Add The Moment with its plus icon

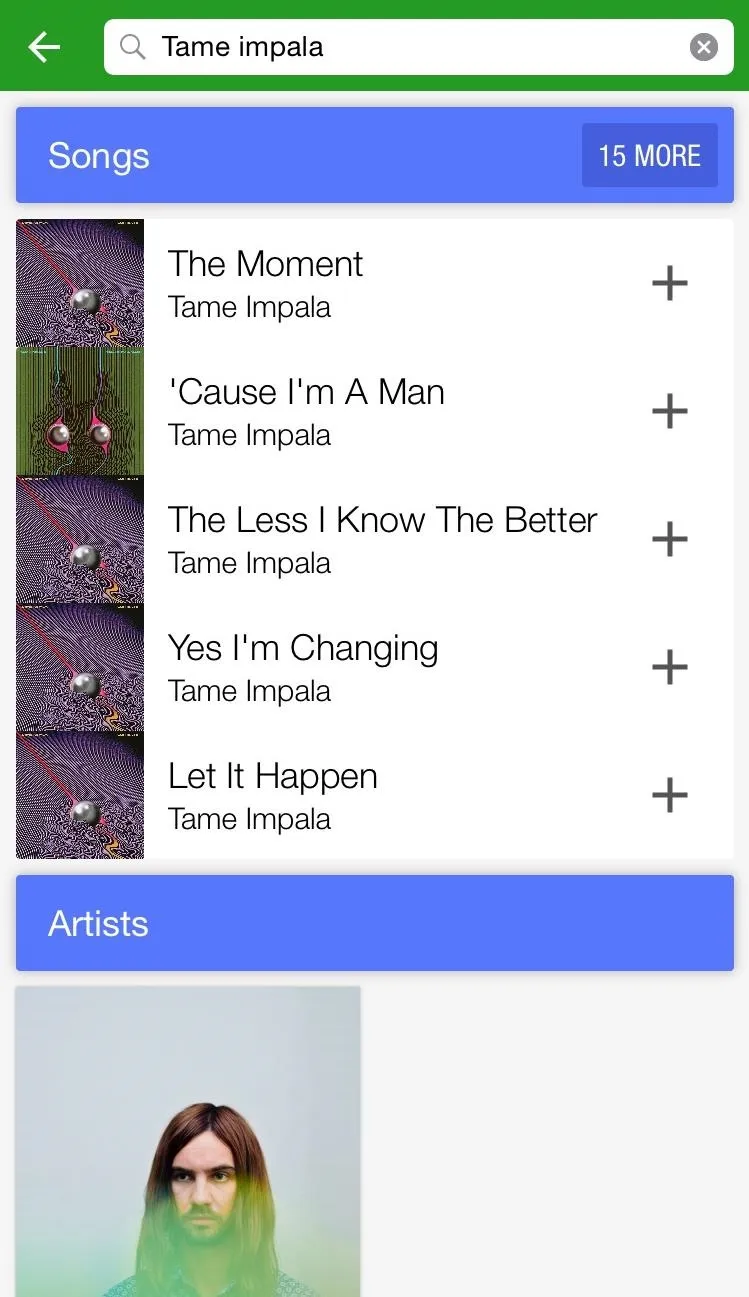[x=670, y=283]
